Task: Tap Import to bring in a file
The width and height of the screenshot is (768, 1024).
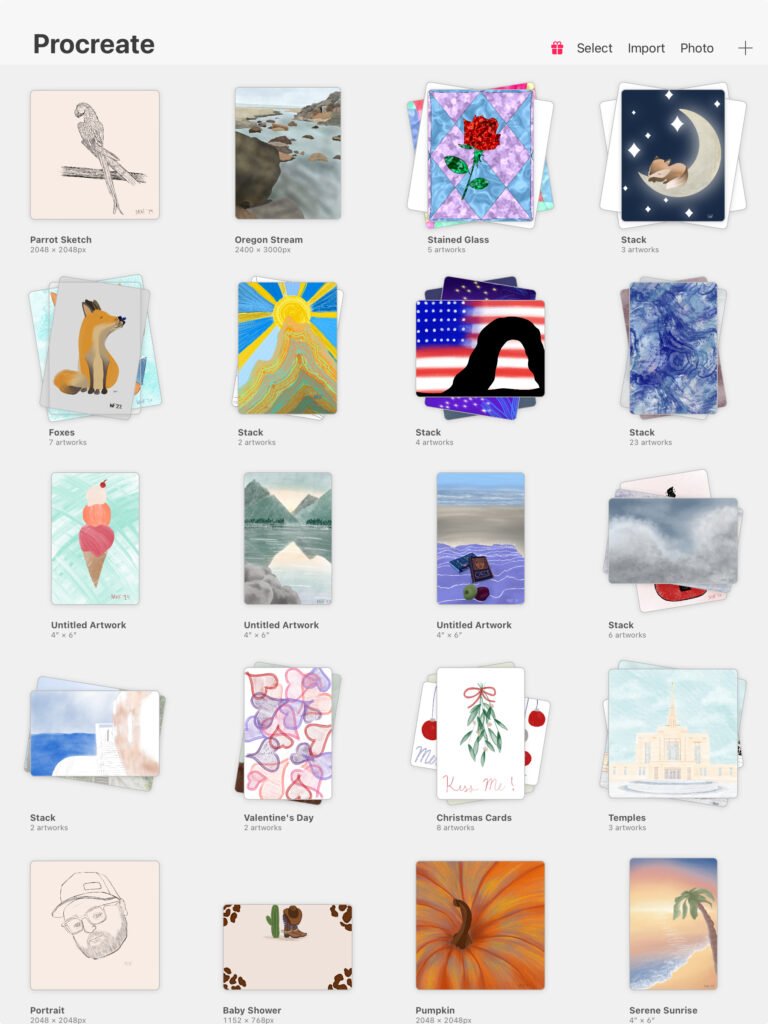Action: tap(646, 48)
